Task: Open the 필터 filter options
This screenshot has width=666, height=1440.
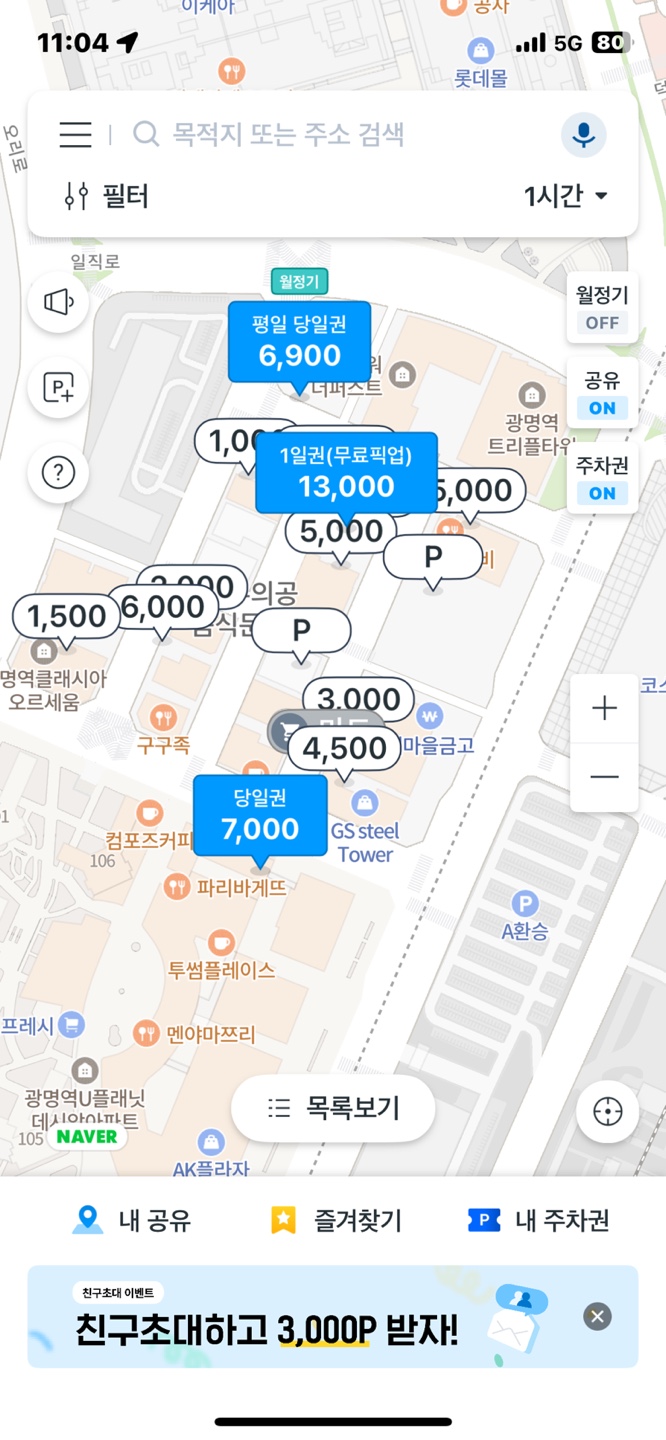Action: click(106, 196)
